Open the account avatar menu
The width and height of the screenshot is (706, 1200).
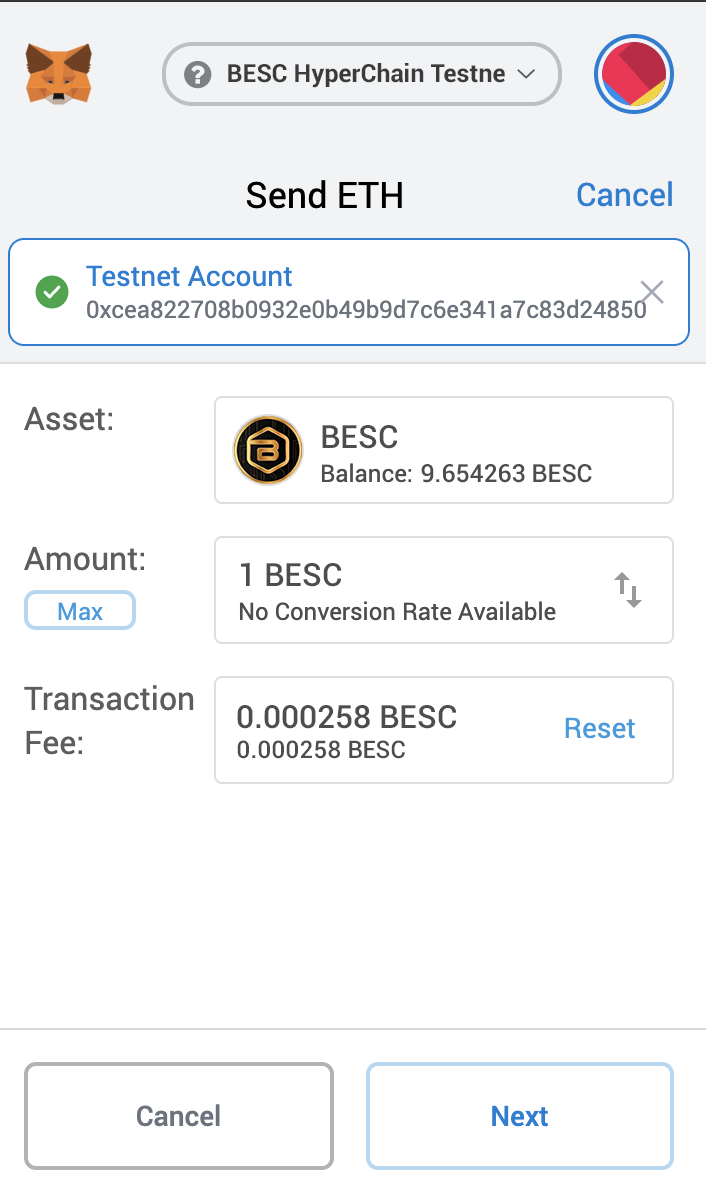pos(634,74)
